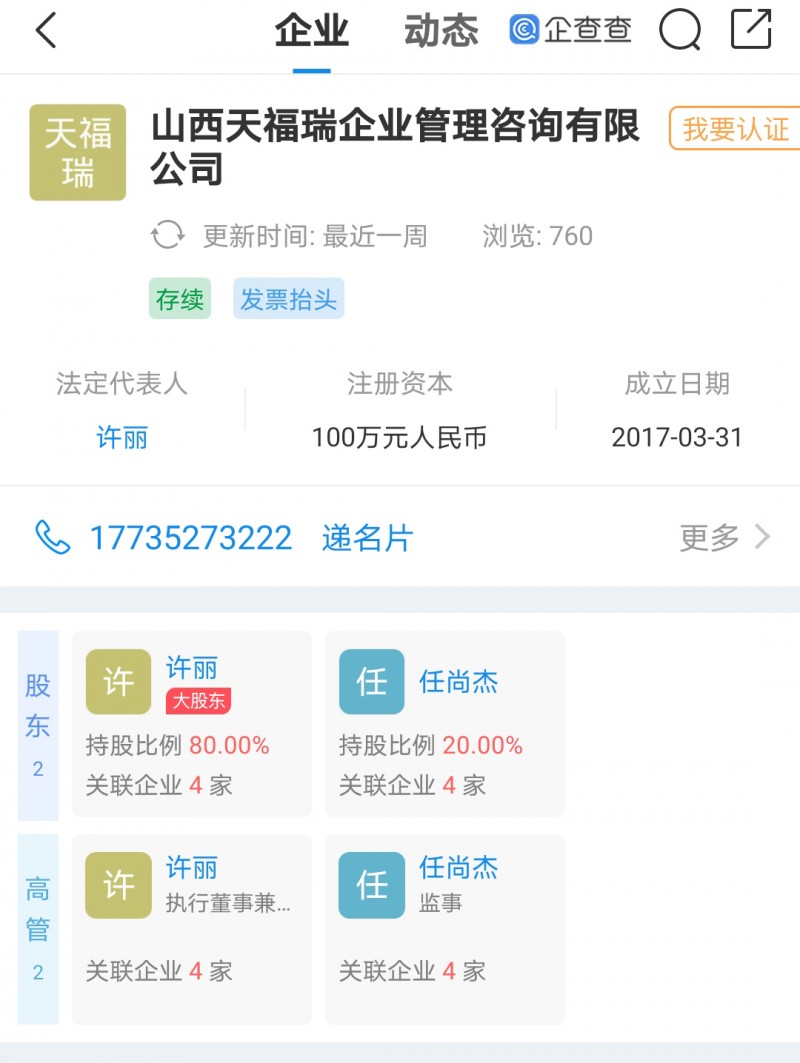Open shareholder card 任尚杰 holding 20.00%
800x1063 pixels.
[x=444, y=723]
